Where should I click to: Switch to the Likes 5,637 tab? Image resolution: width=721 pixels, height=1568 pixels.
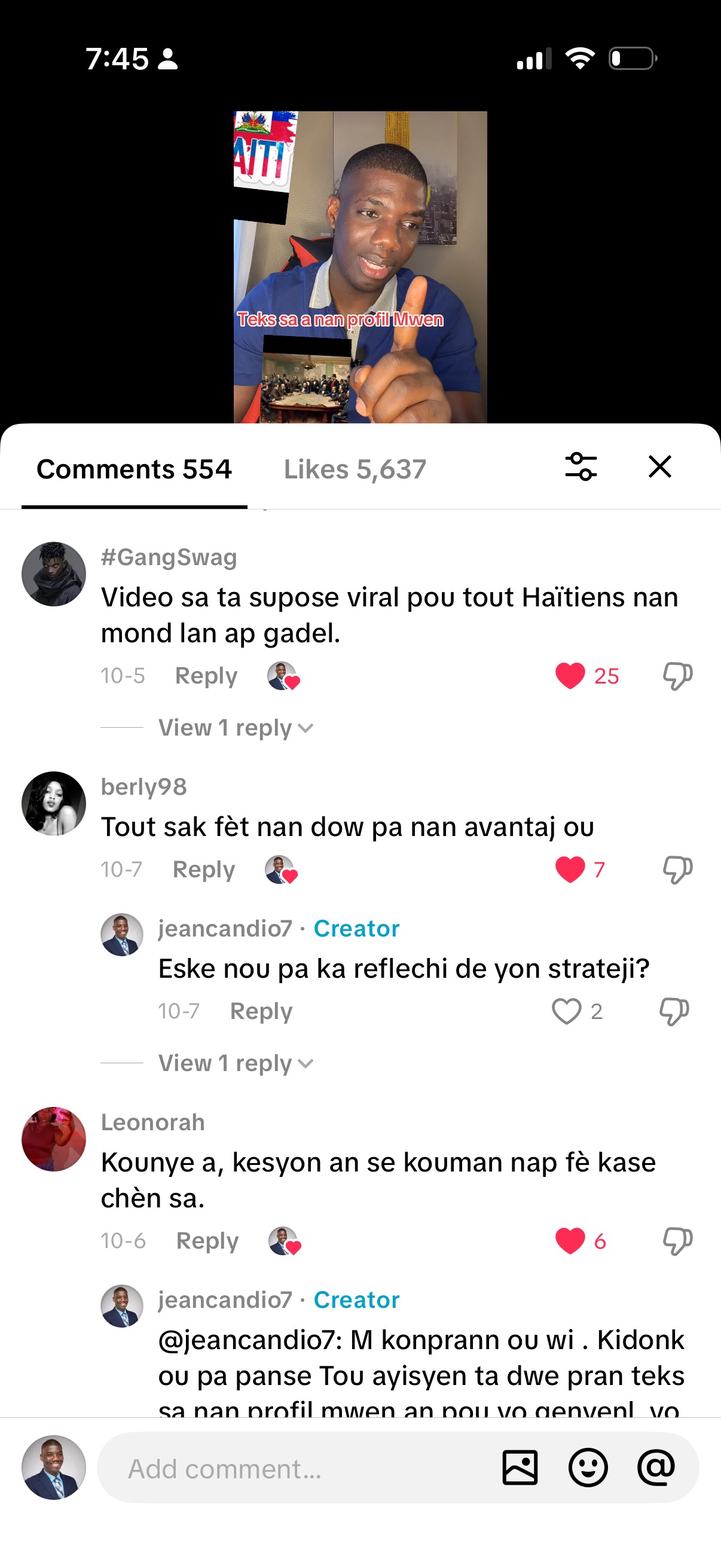[355, 469]
